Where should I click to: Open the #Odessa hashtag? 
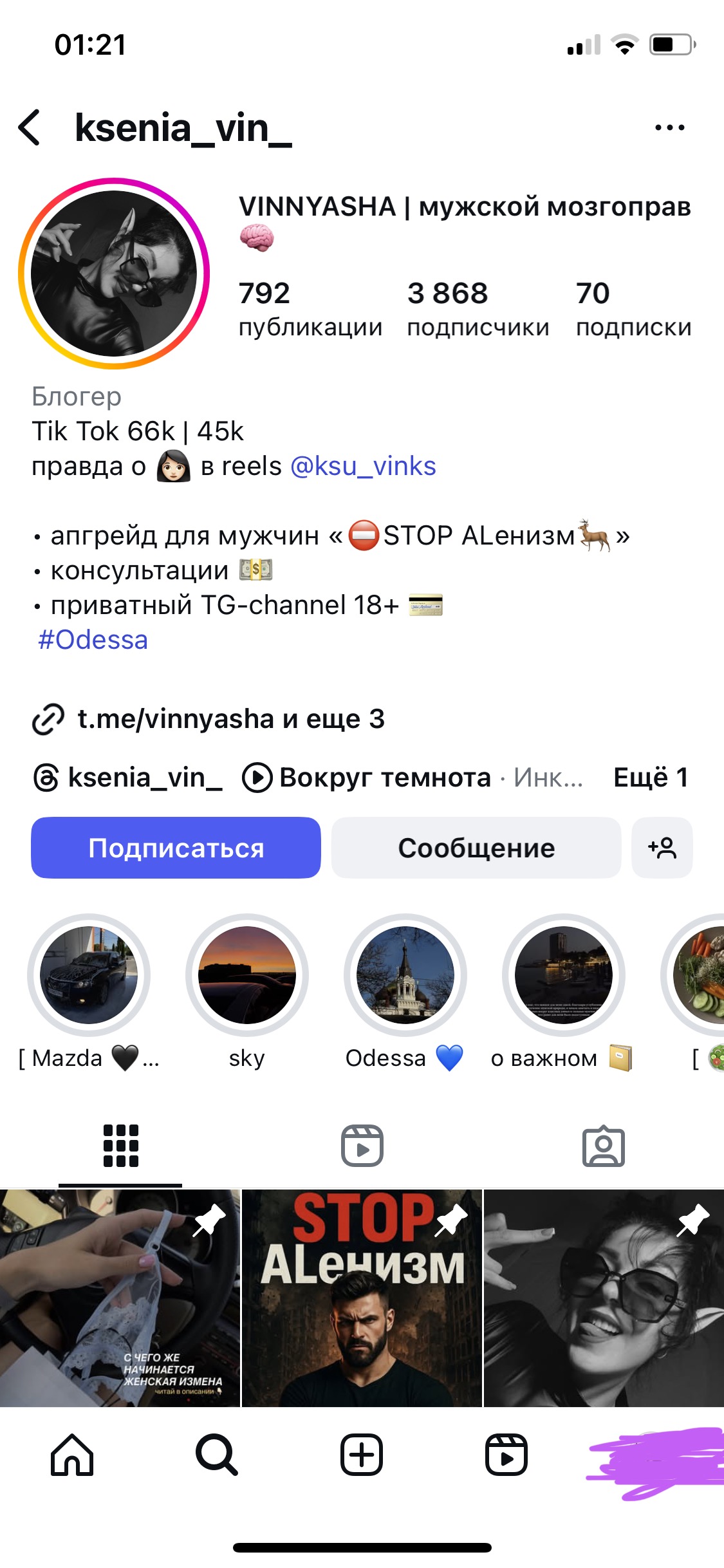click(x=93, y=640)
